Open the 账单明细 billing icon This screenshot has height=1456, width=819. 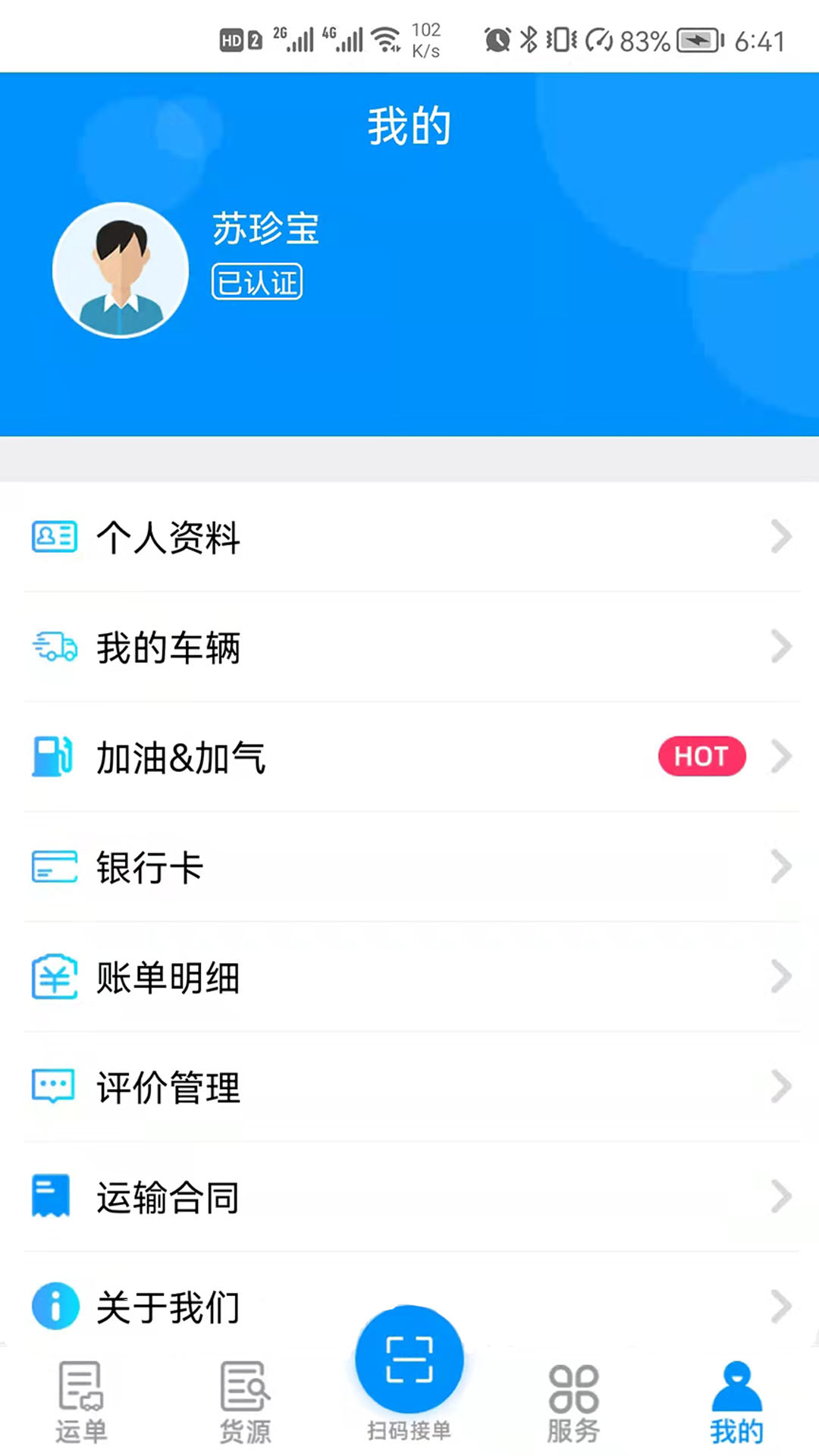click(x=53, y=978)
